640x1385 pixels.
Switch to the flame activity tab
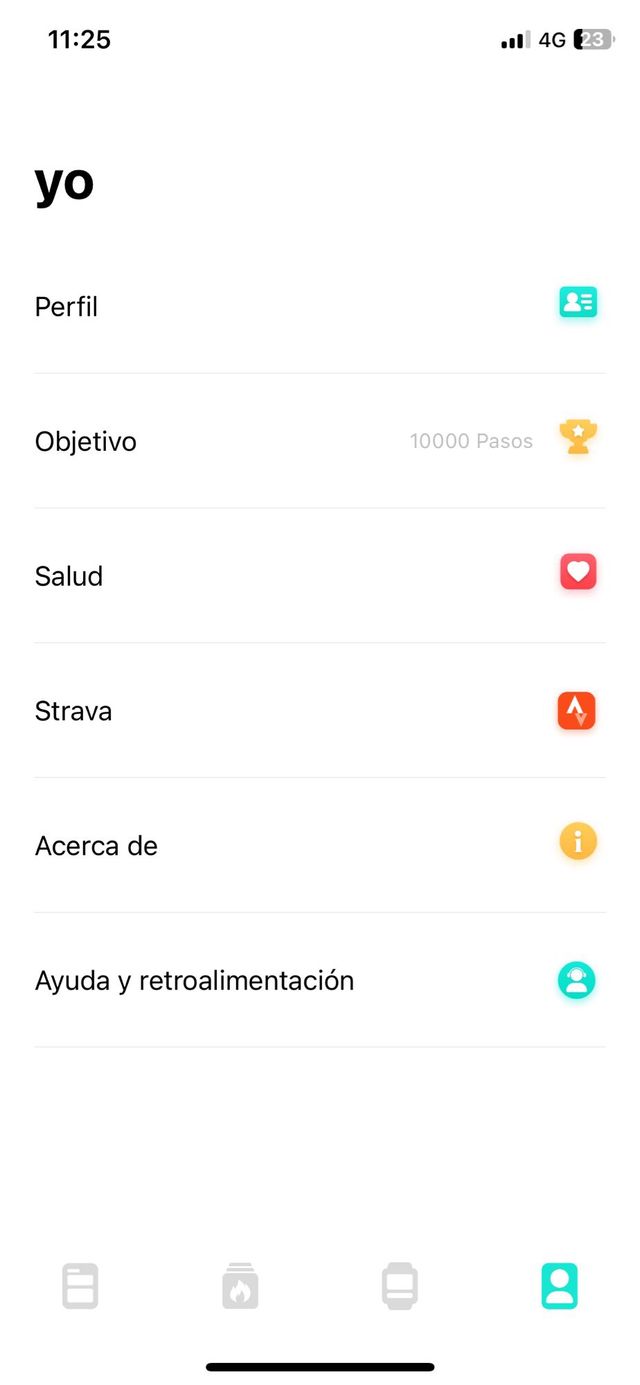[240, 1286]
